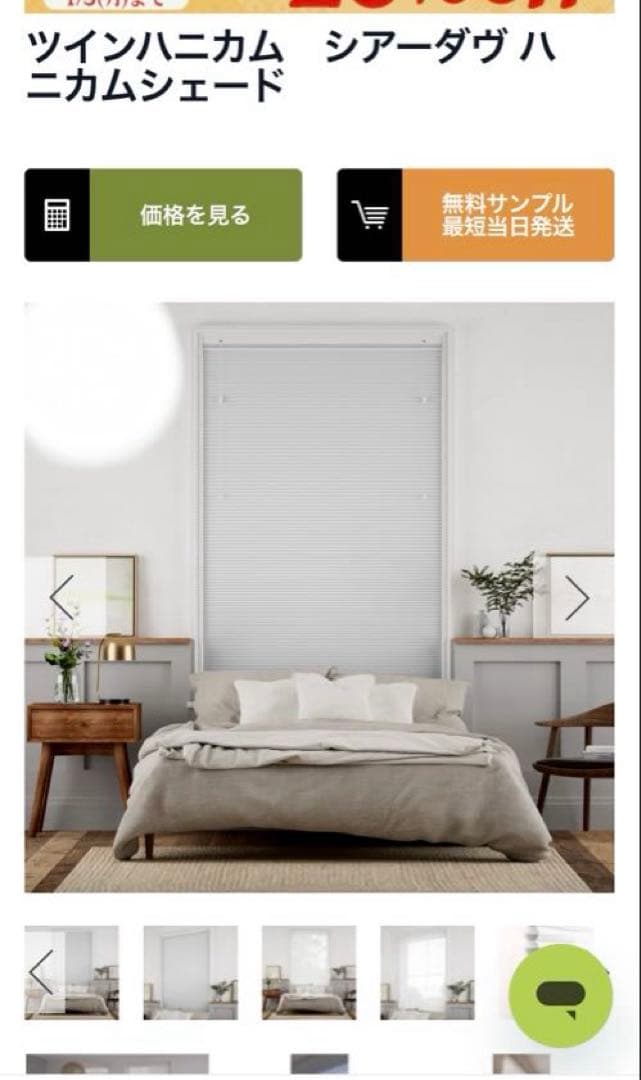The height and width of the screenshot is (1080, 641).
Task: Show the previous product photo
Action: [x=62, y=597]
